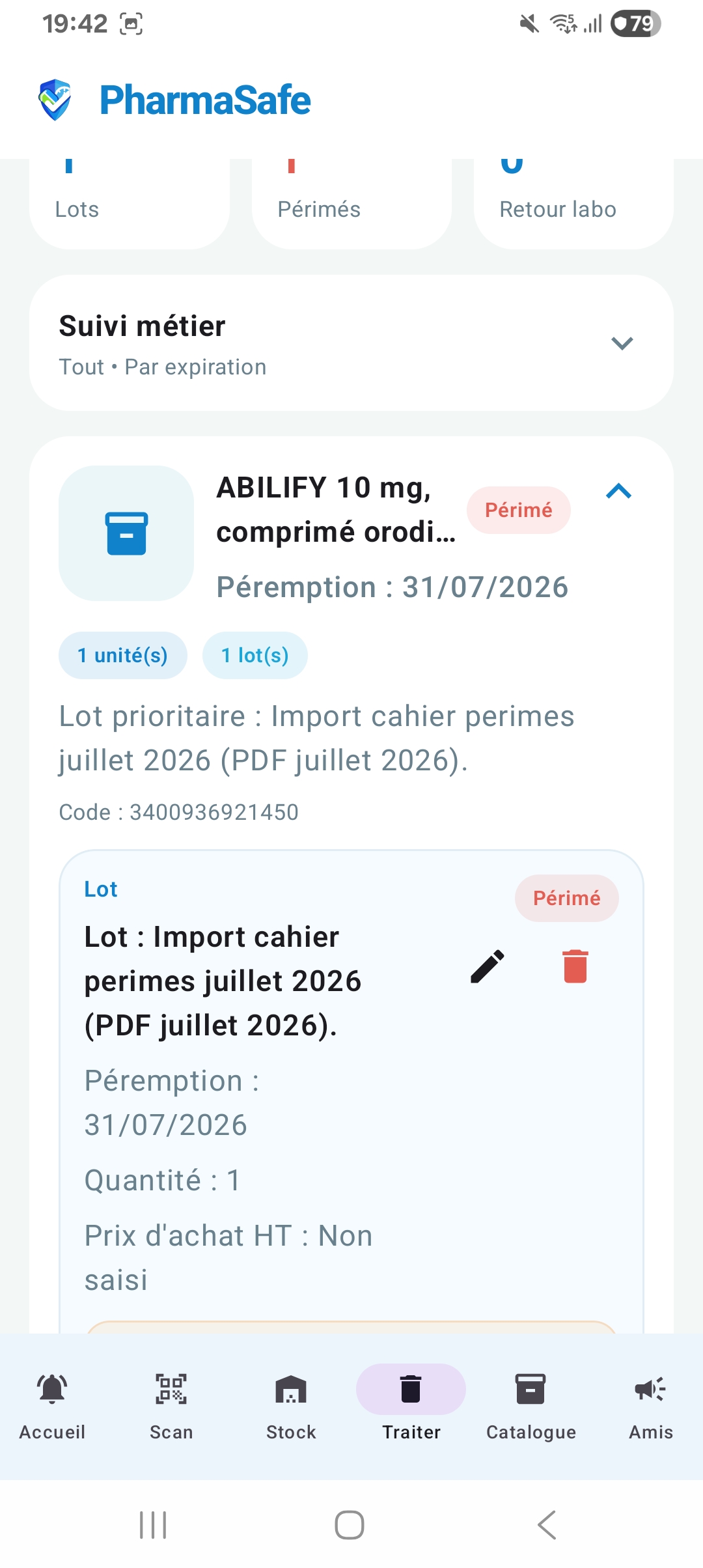The width and height of the screenshot is (703, 1568).
Task: Tap the Android back navigation arrow
Action: tap(545, 1524)
